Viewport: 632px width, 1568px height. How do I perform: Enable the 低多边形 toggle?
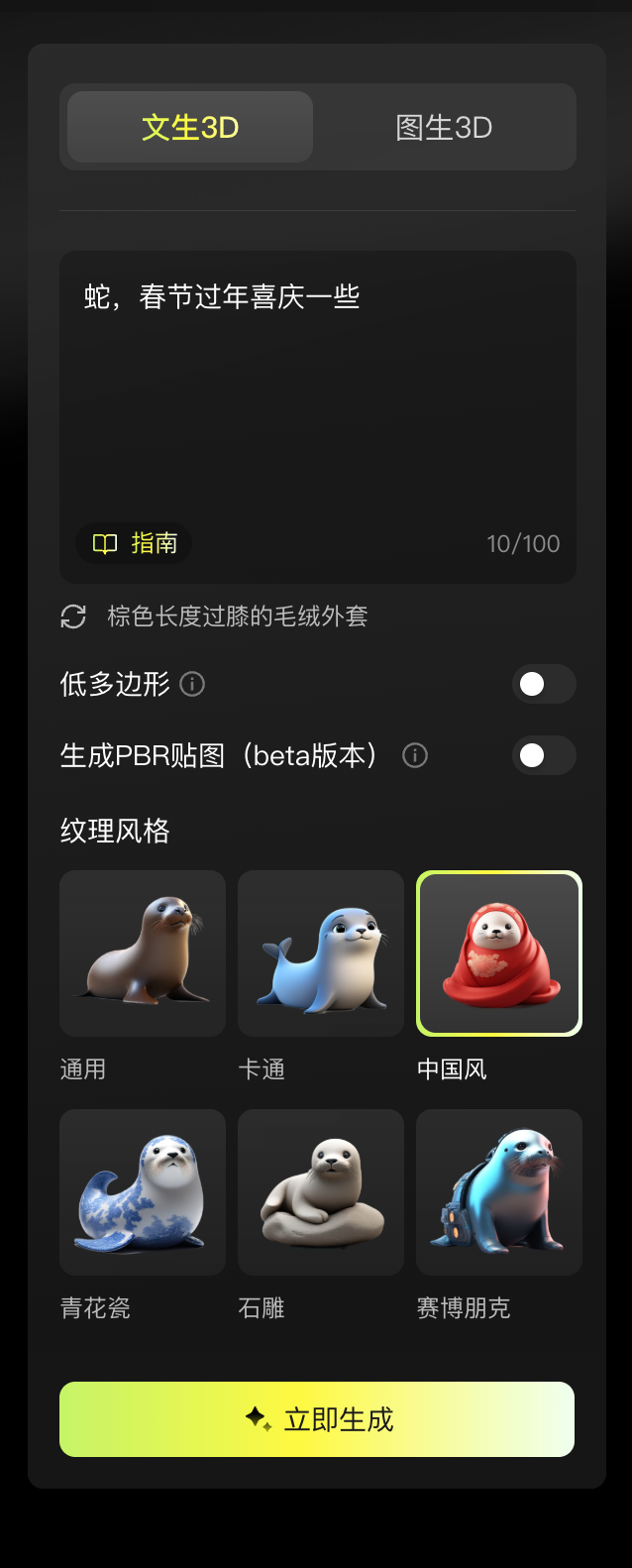coord(543,684)
